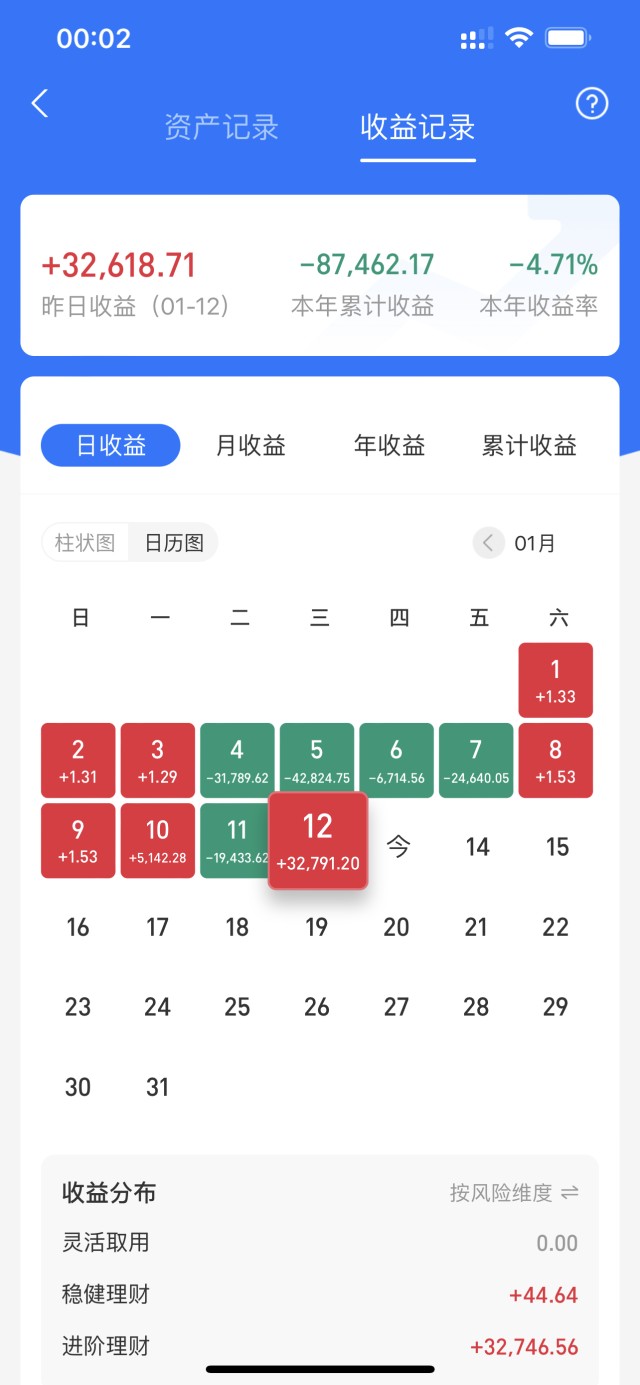Show 年收益 earnings
This screenshot has width=640, height=1385.
[390, 445]
